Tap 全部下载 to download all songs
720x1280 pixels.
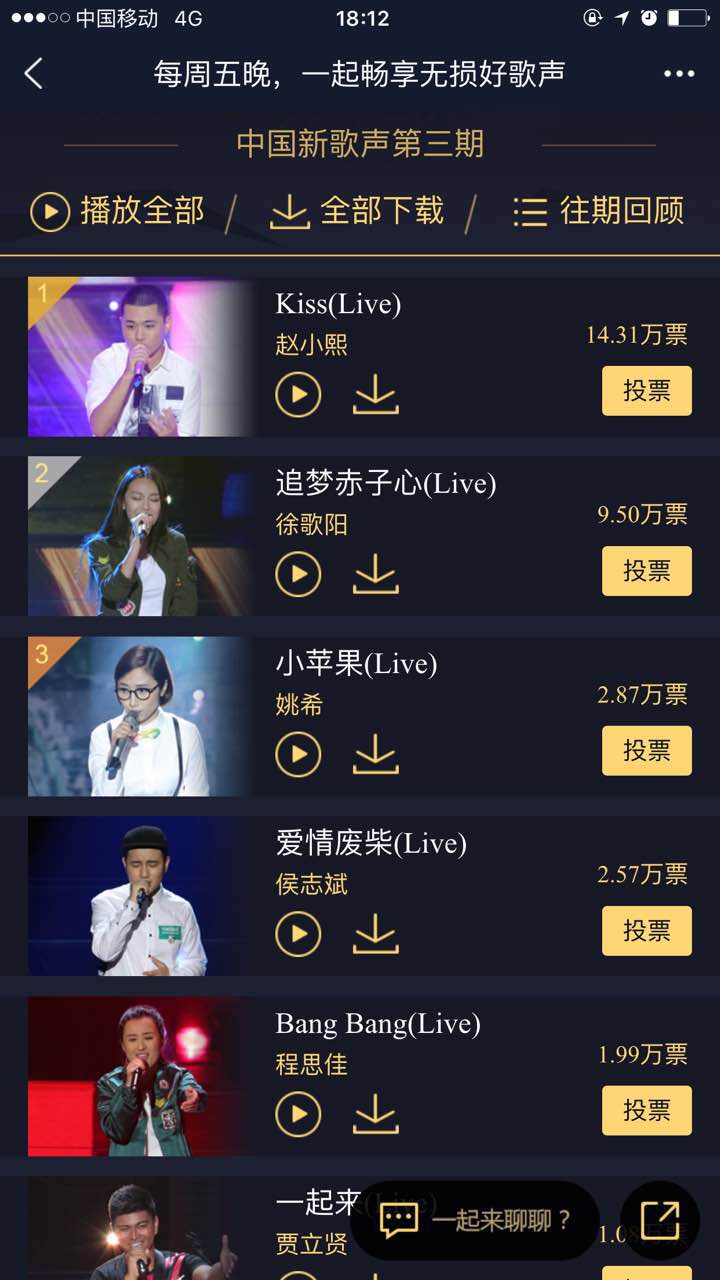click(357, 211)
